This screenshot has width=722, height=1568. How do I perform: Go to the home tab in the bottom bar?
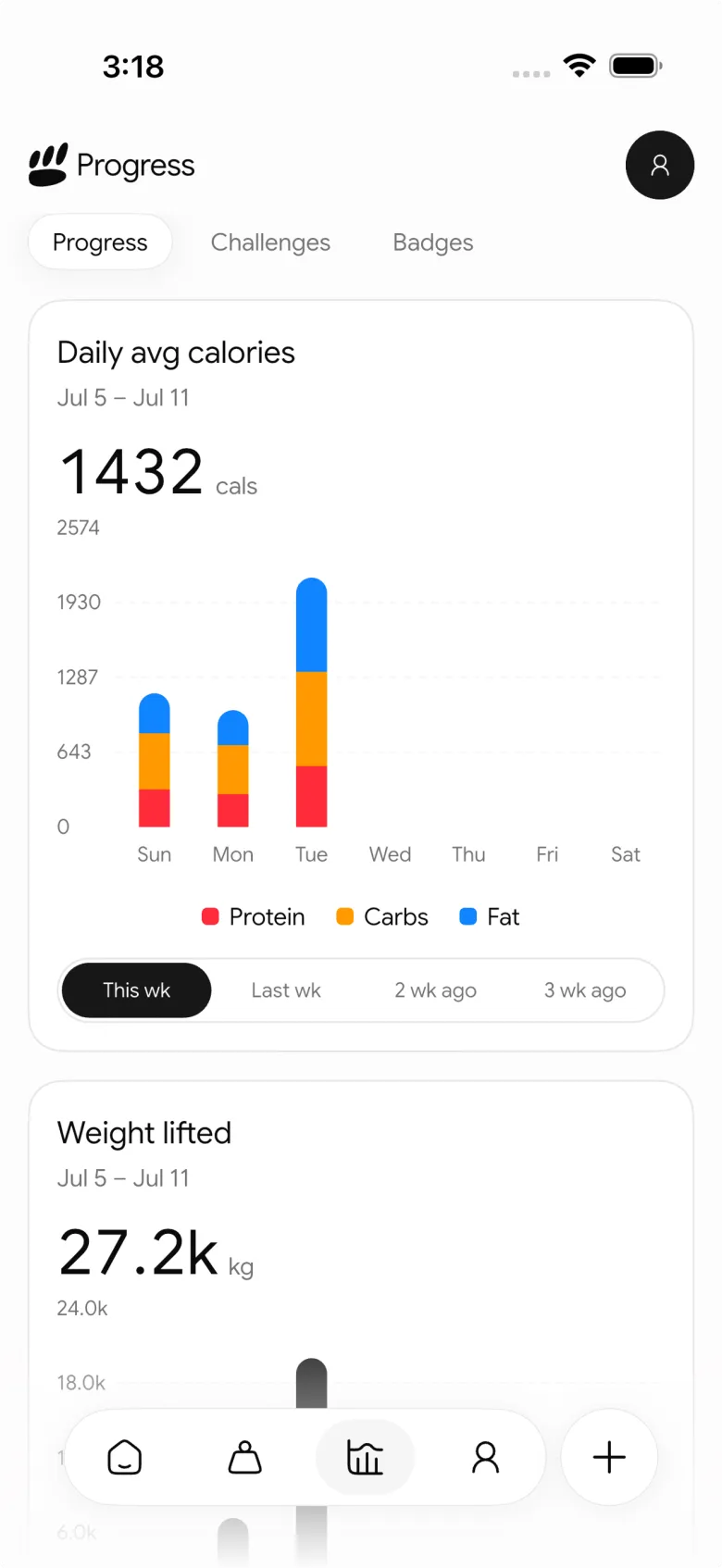click(125, 1457)
